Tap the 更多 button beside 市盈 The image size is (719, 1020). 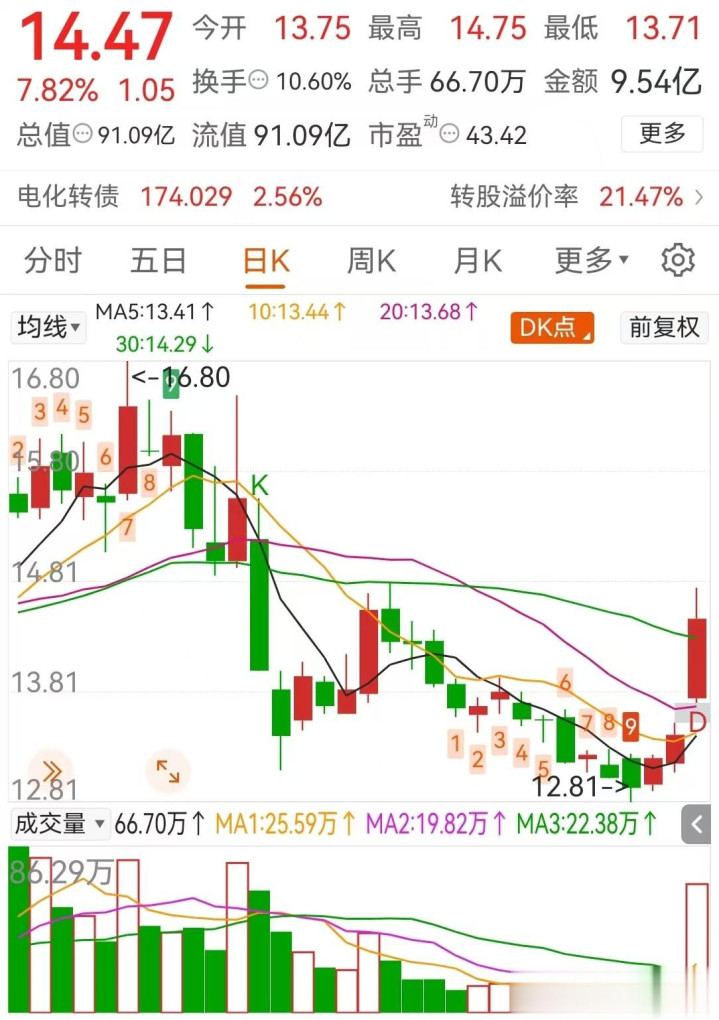(x=662, y=133)
